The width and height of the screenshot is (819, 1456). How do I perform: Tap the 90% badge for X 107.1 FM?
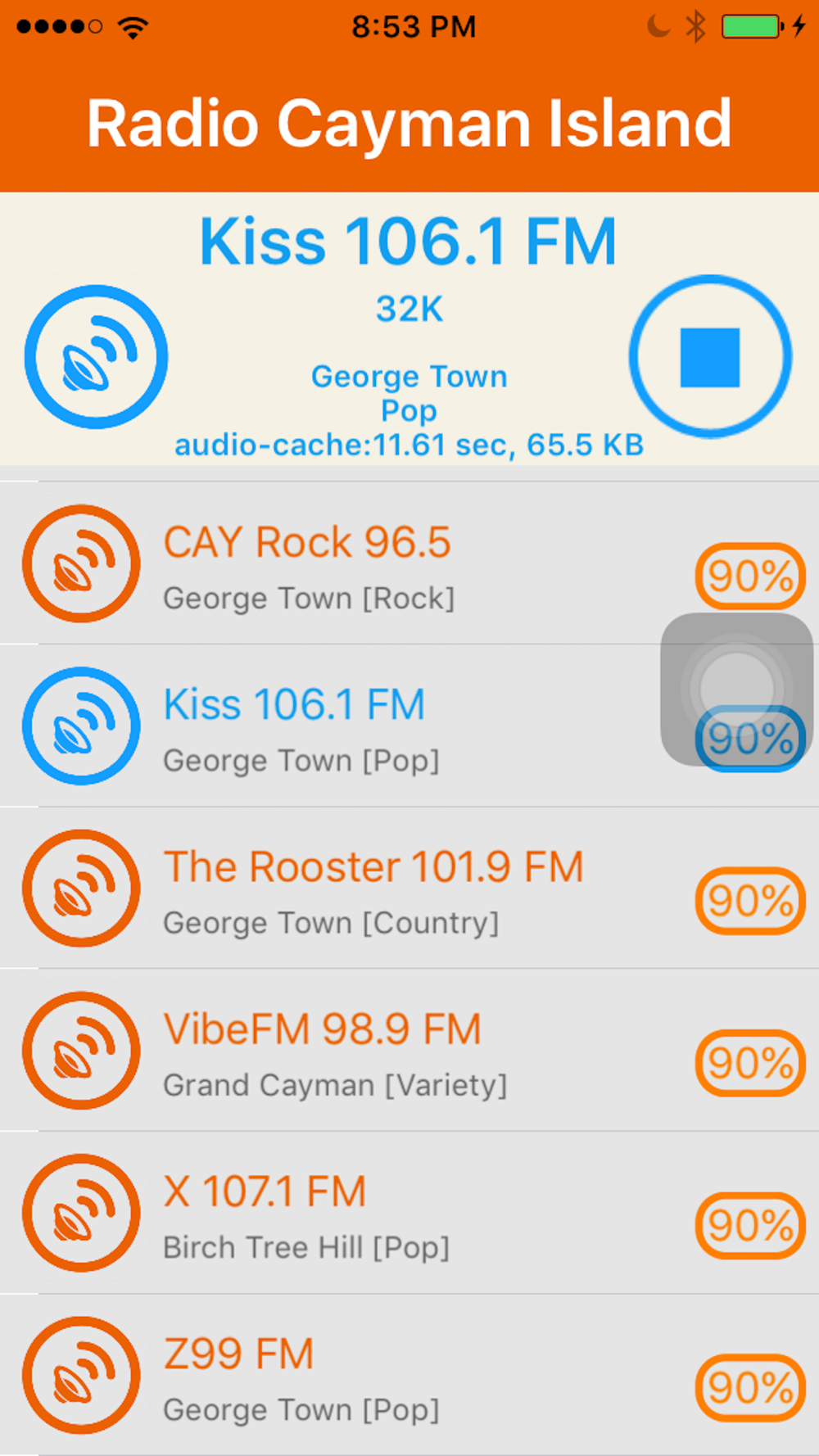[x=750, y=1225]
